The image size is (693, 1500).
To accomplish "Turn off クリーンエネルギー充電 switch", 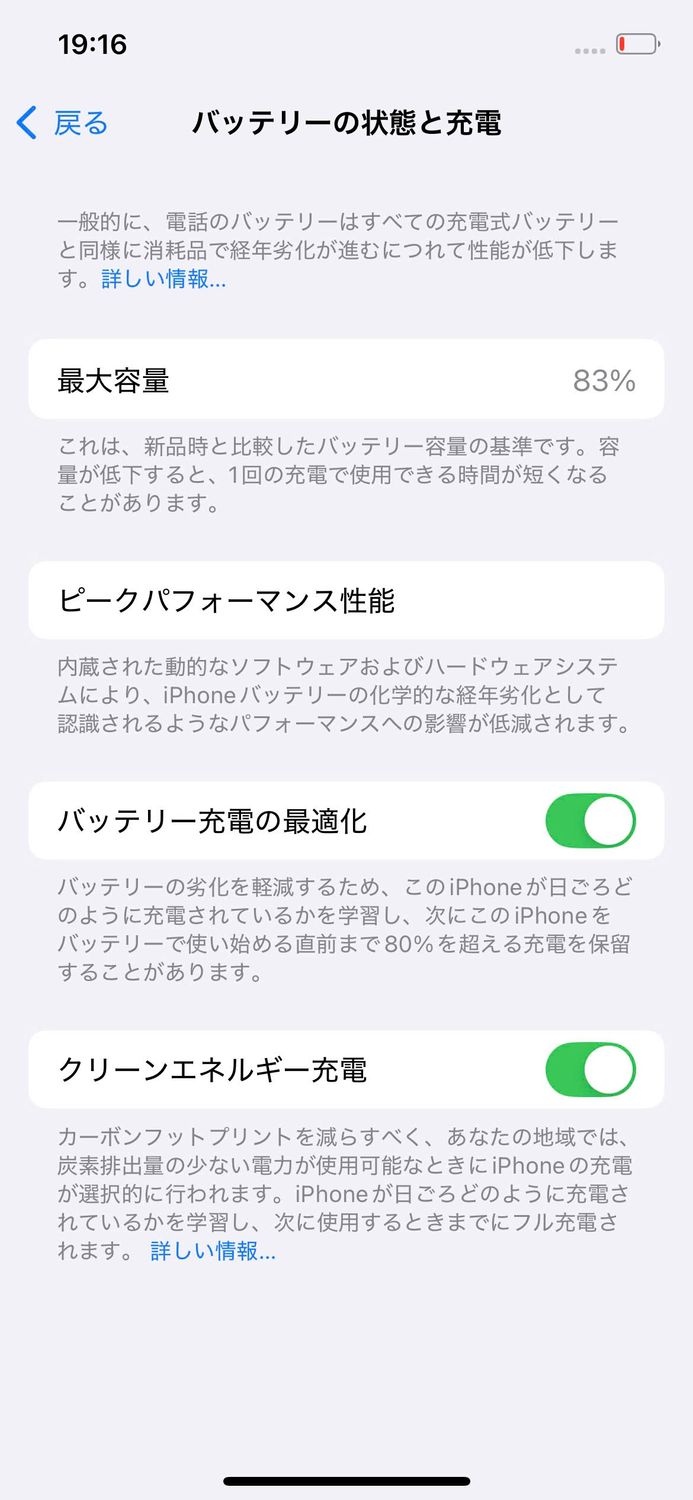I will 590,1069.
